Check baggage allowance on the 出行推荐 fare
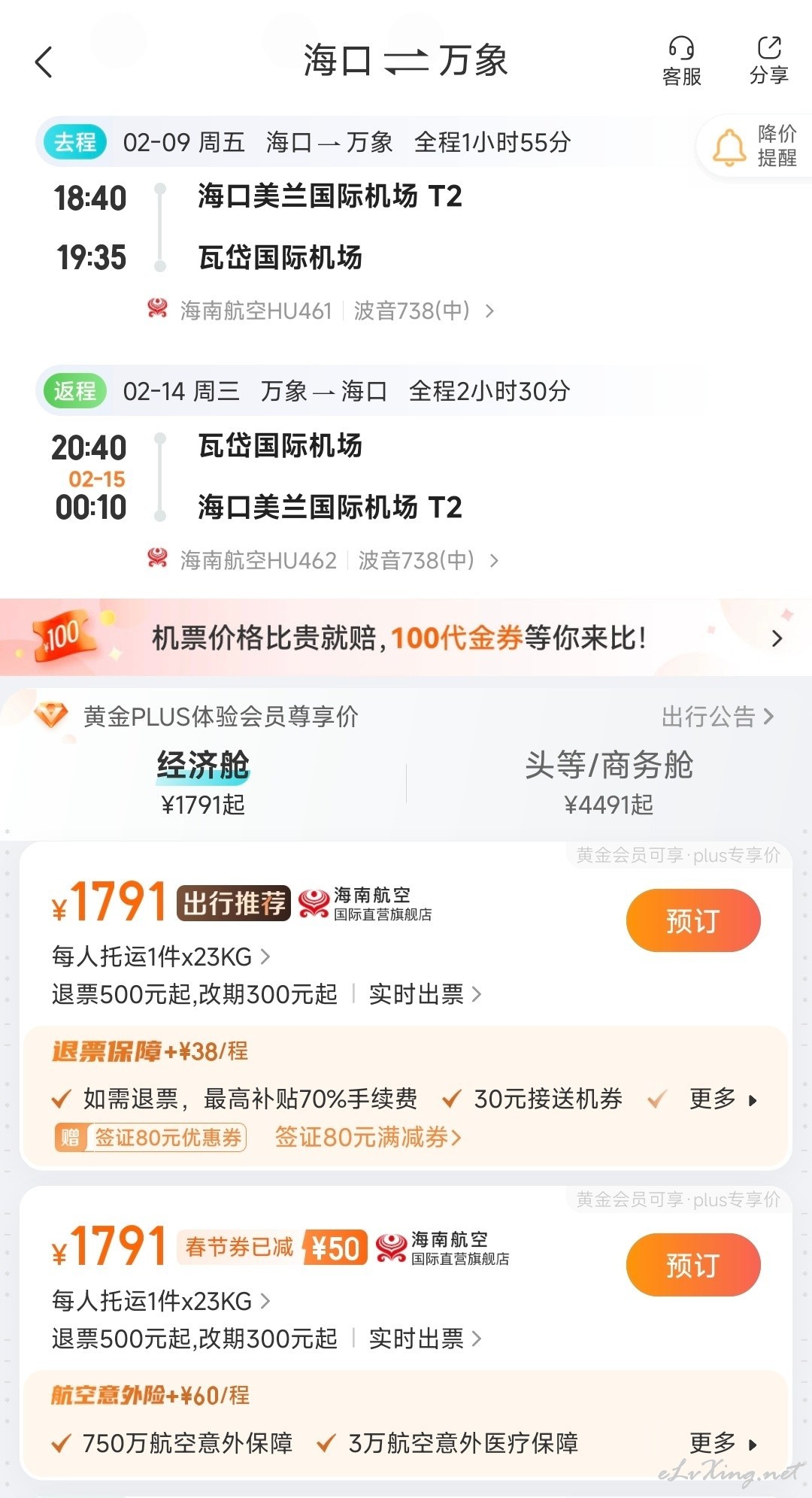Image resolution: width=812 pixels, height=1498 pixels. click(x=160, y=957)
